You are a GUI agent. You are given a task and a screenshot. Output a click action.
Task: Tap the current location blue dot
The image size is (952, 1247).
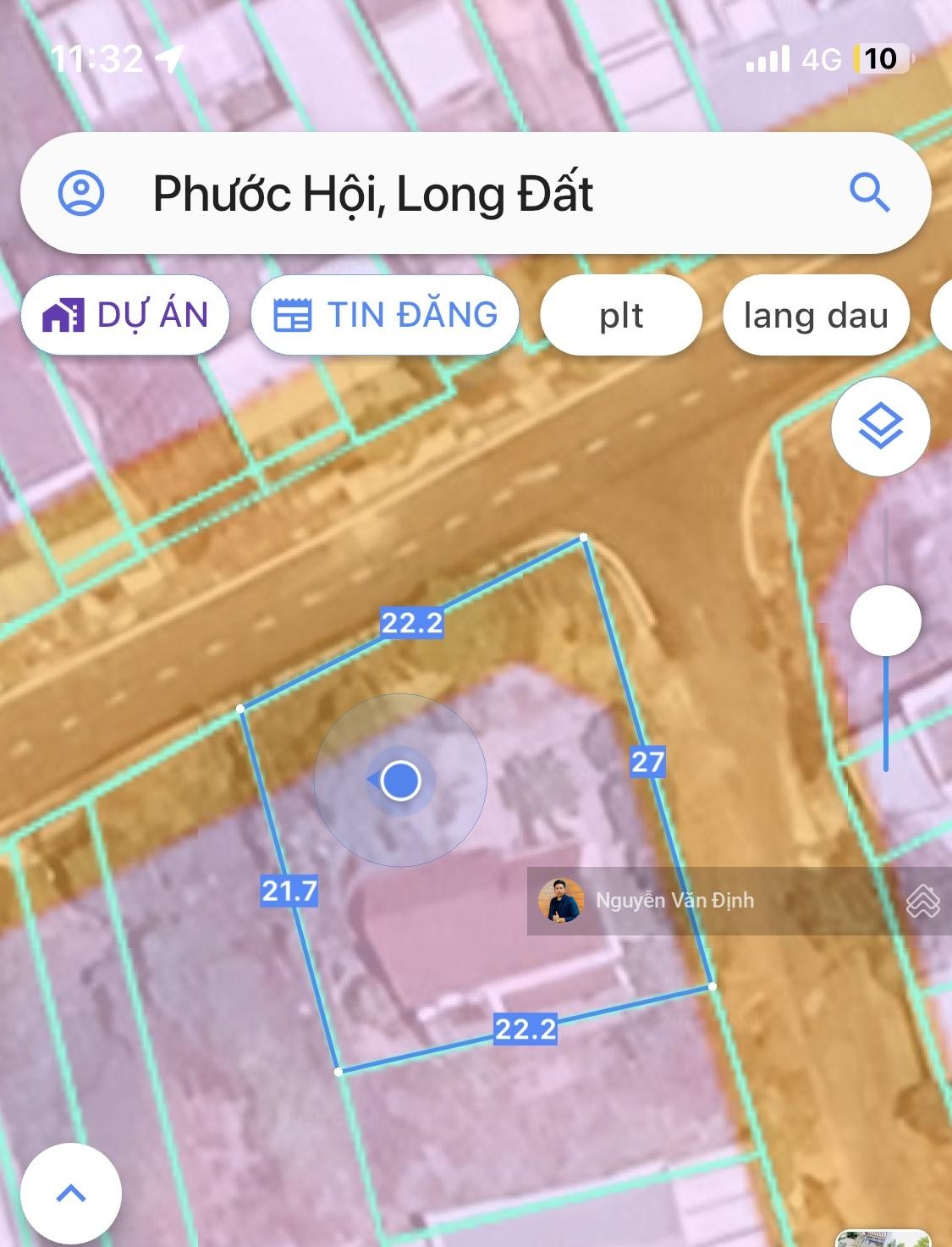point(400,780)
